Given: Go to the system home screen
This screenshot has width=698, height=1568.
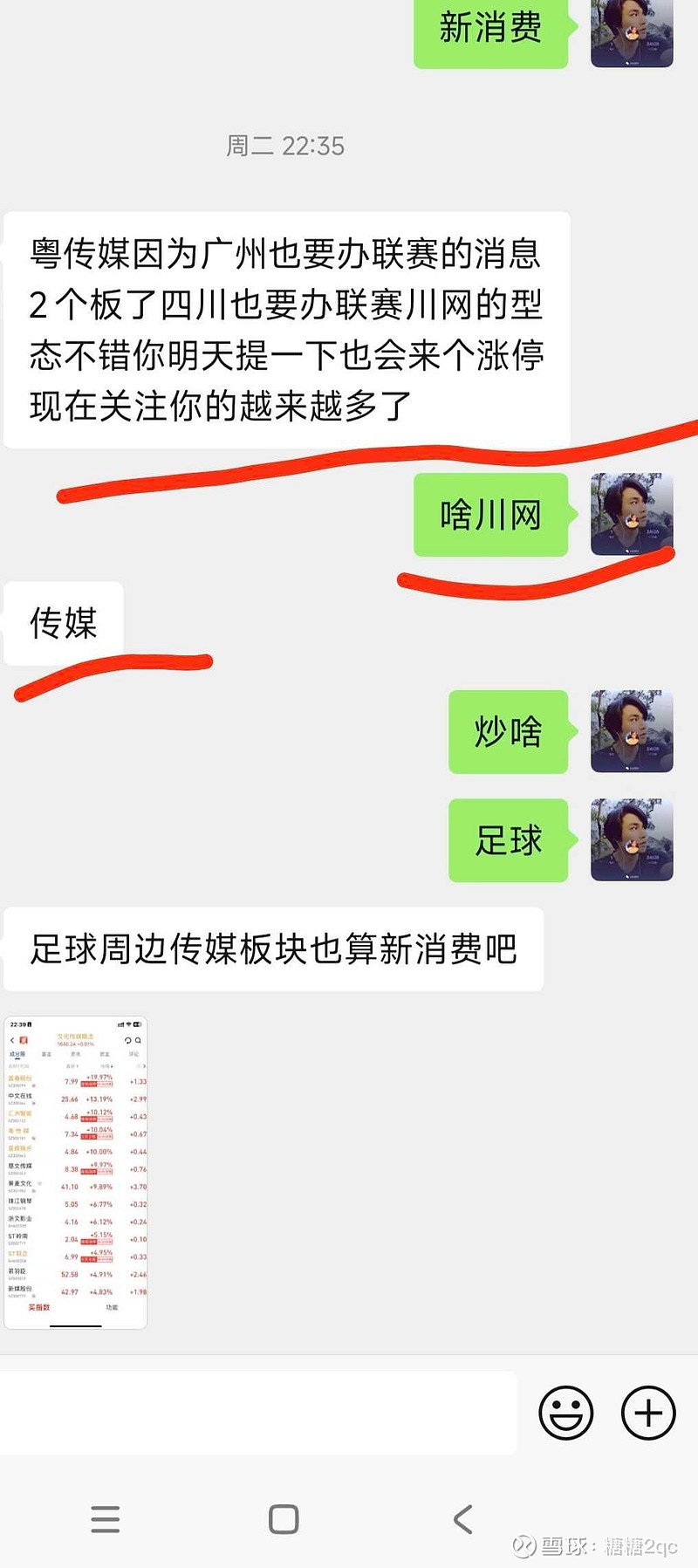Looking at the screenshot, I should [x=284, y=1519].
